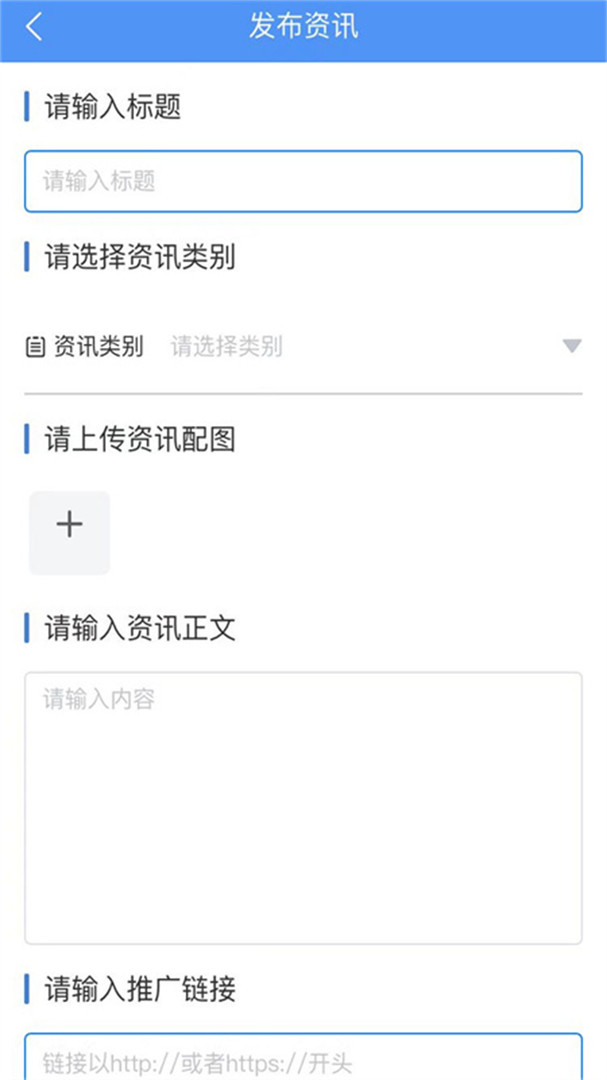607x1080 pixels.
Task: Focus the 推广链接 link input field
Action: 303,1059
